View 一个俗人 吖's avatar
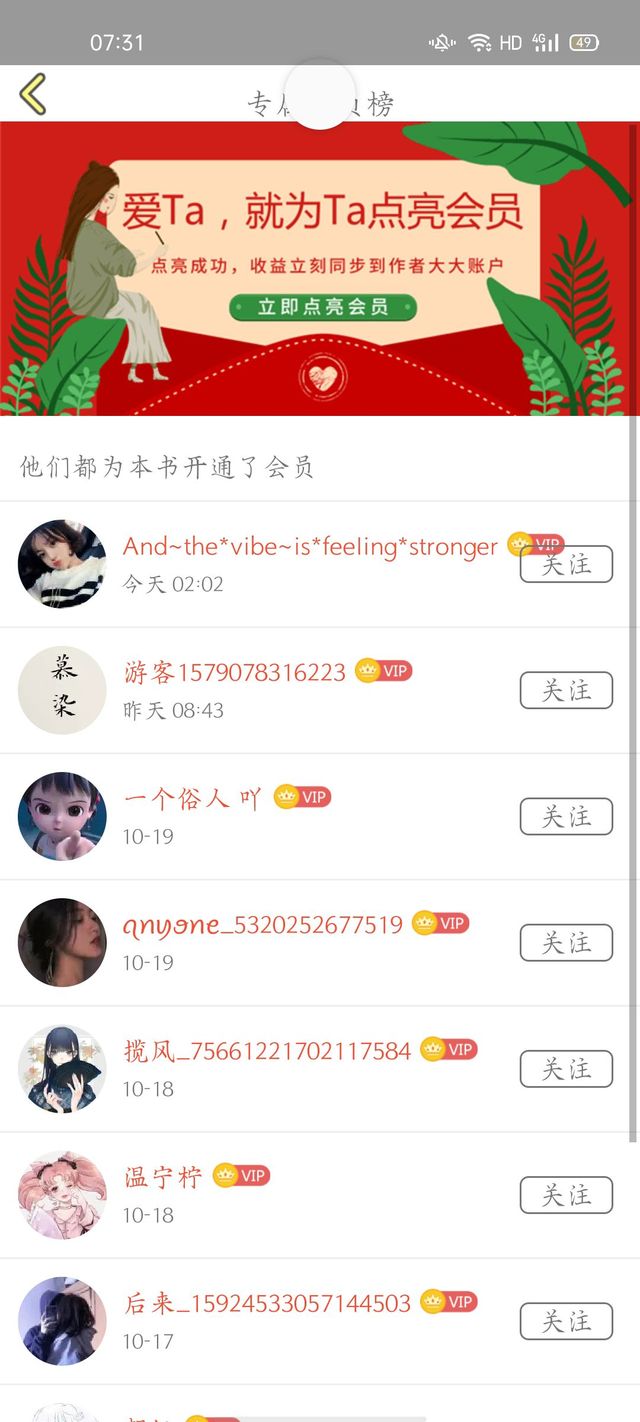 pos(62,816)
